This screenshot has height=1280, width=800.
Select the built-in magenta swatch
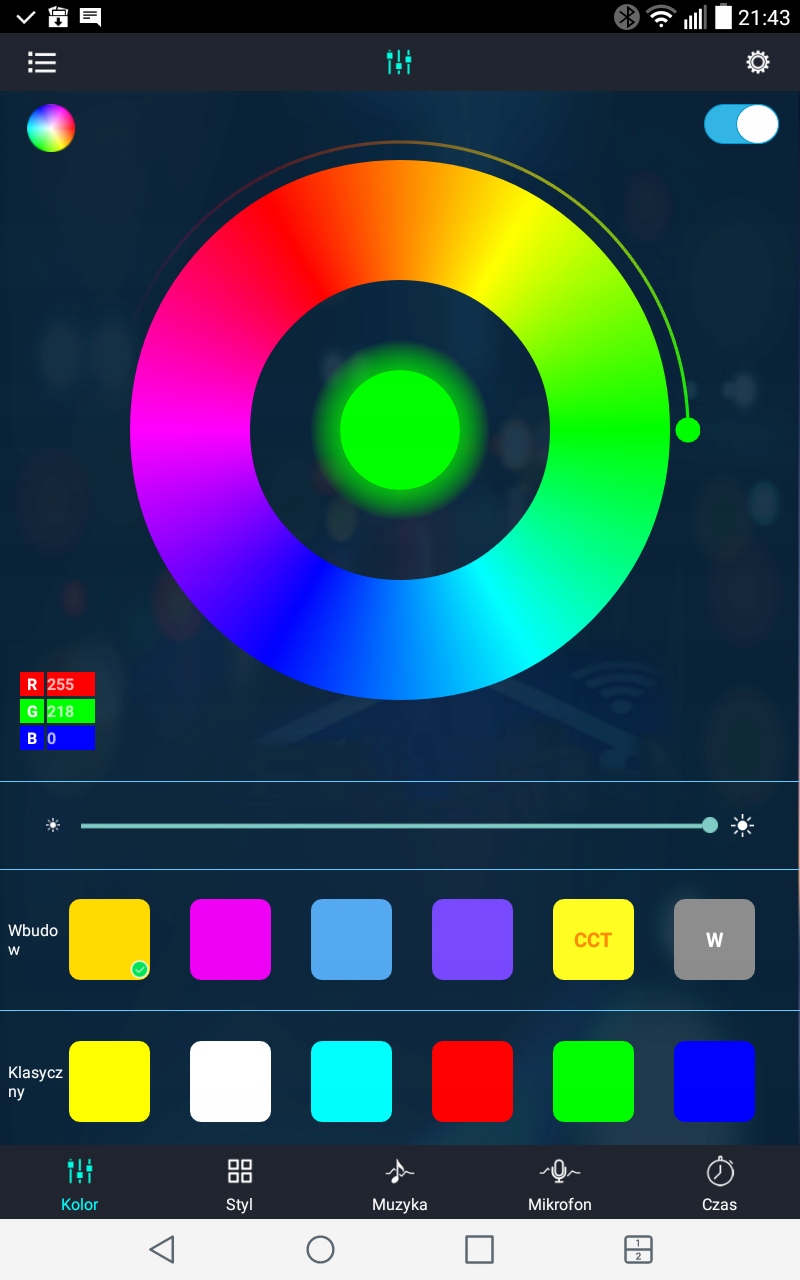tap(230, 939)
